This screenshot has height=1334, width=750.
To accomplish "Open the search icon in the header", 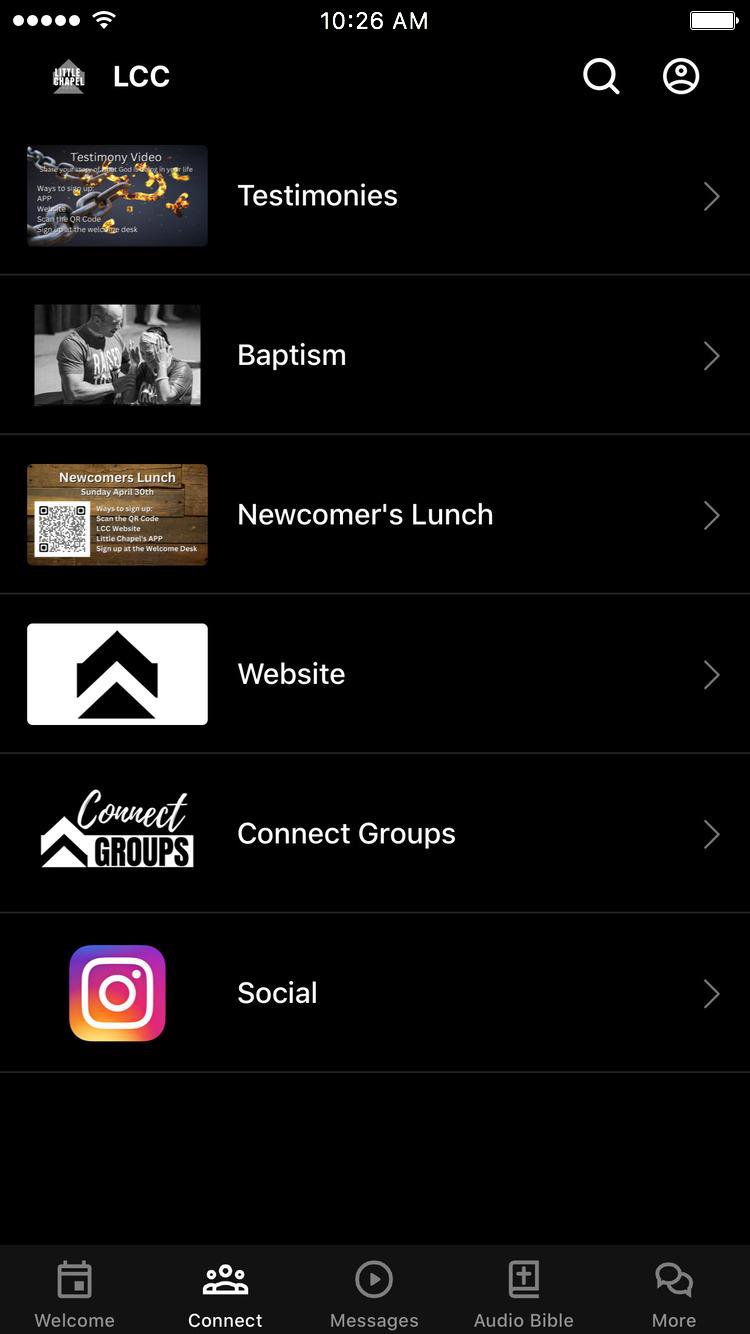I will [601, 76].
